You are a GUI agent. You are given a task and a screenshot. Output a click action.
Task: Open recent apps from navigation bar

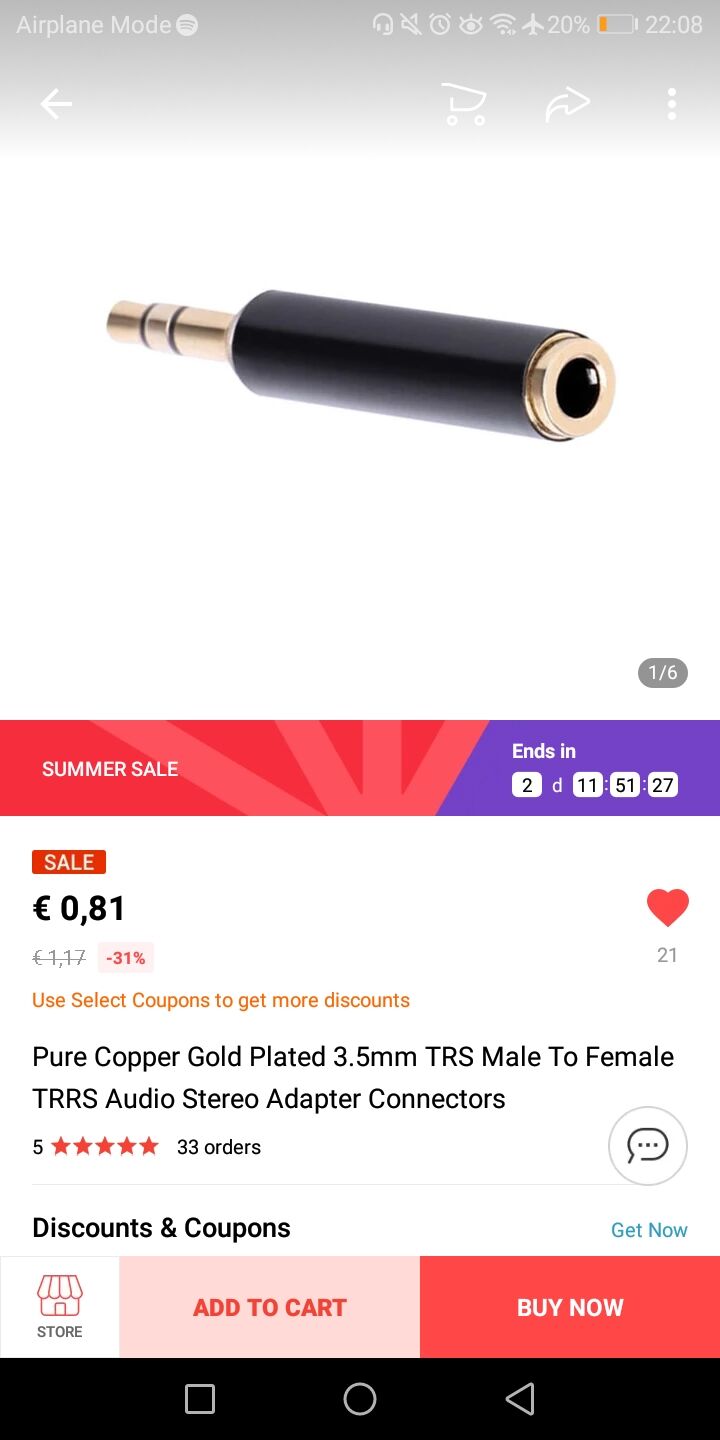[x=200, y=1399]
